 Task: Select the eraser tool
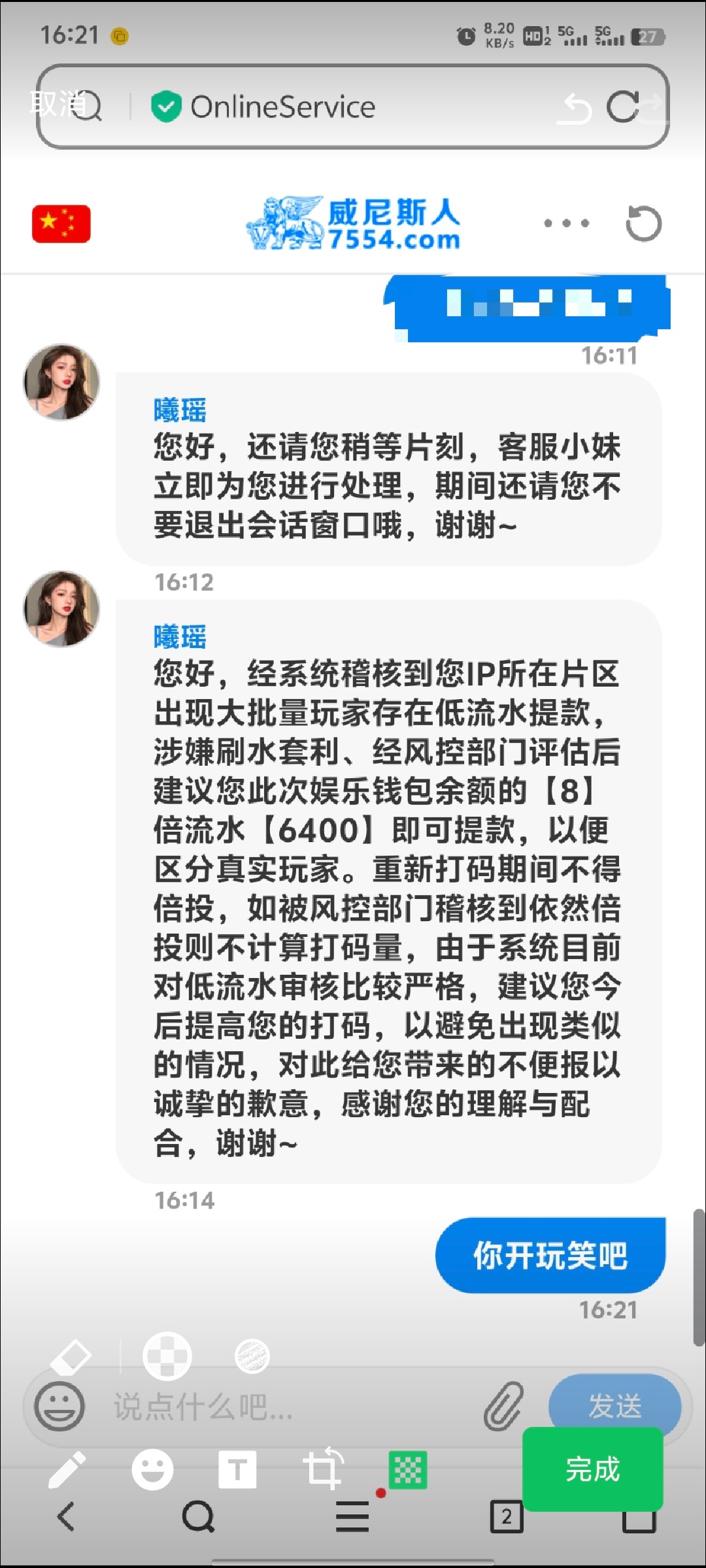[71, 1357]
